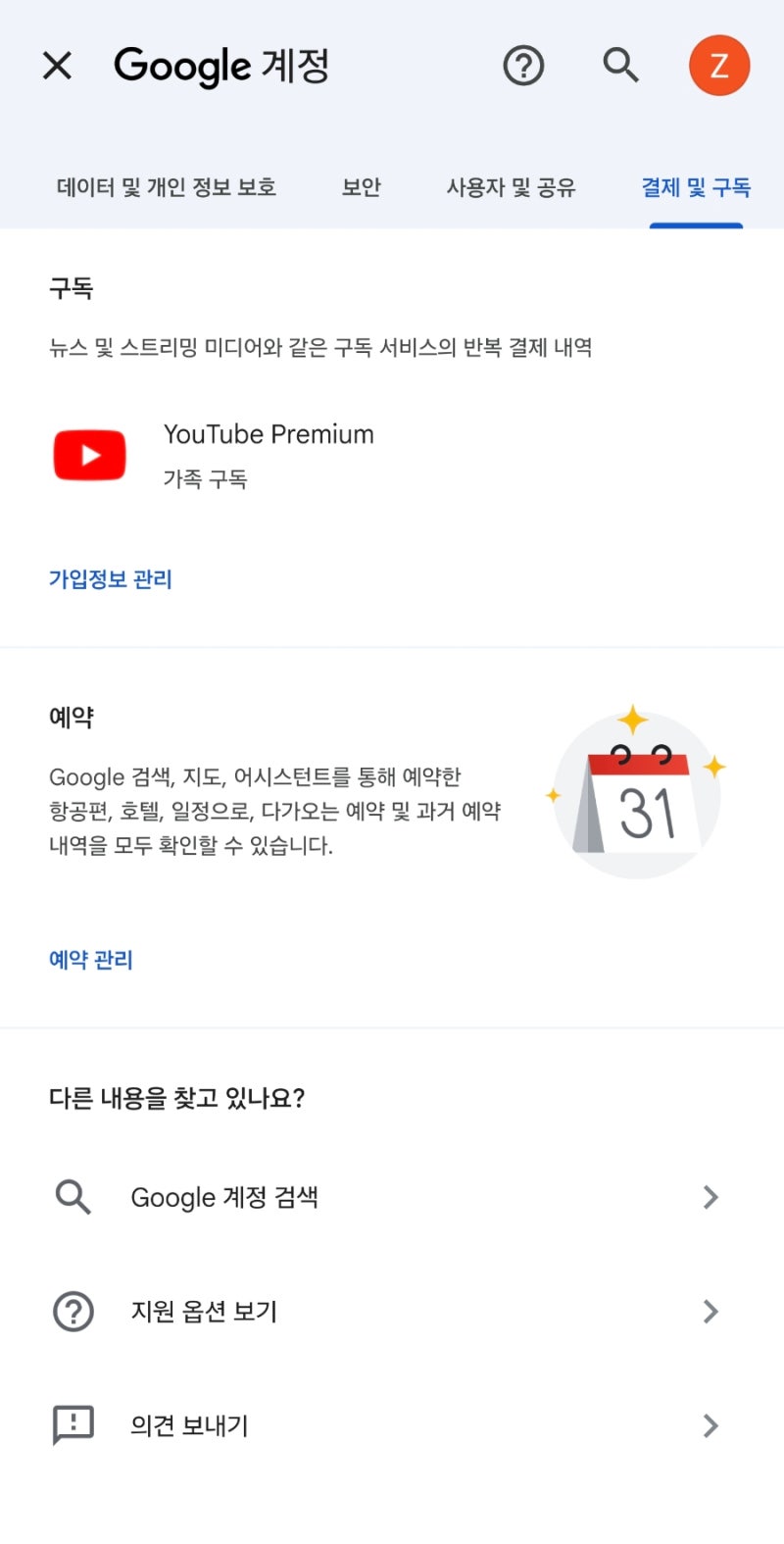This screenshot has width=784, height=1544.
Task: Select the YouTube Premium play icon
Action: point(89,454)
